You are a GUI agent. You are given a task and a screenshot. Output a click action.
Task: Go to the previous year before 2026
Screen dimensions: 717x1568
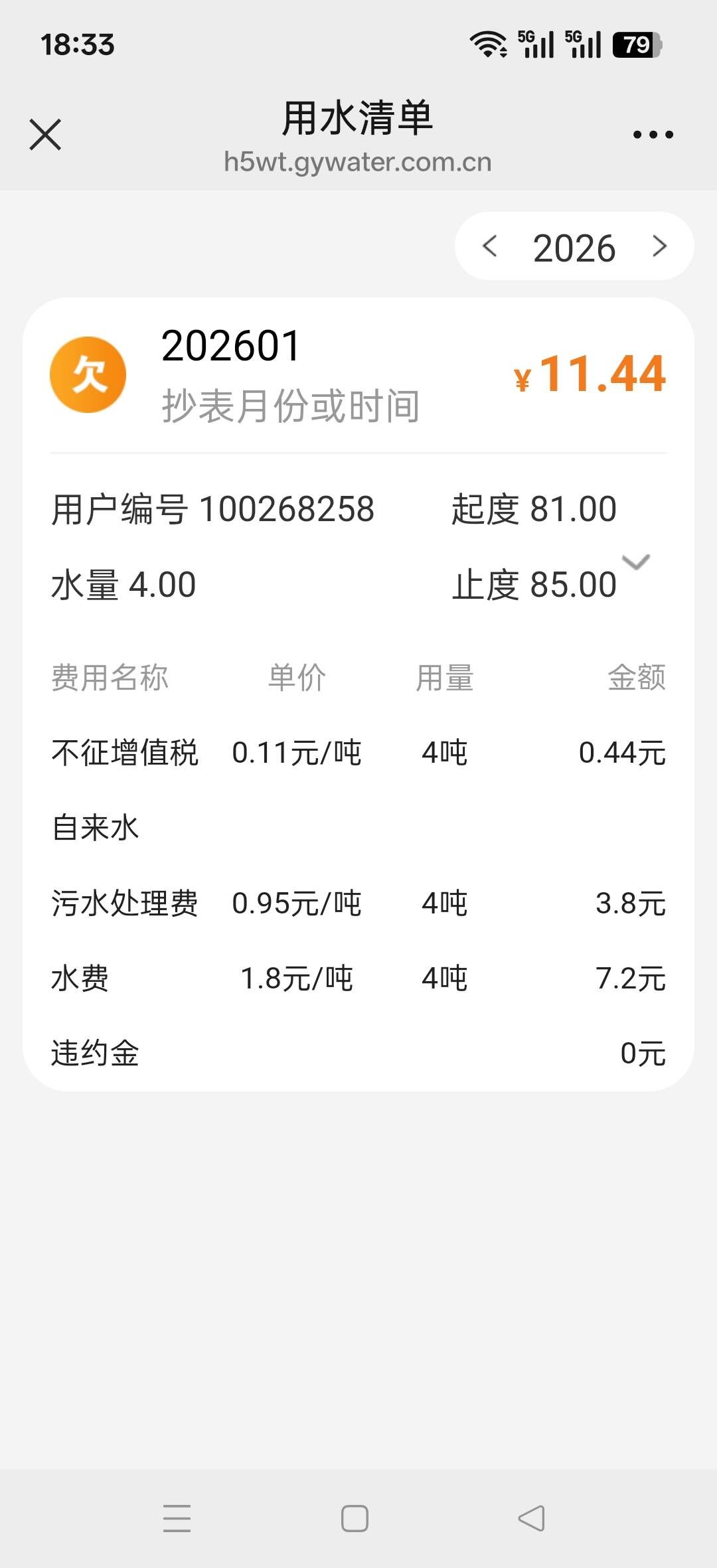490,246
